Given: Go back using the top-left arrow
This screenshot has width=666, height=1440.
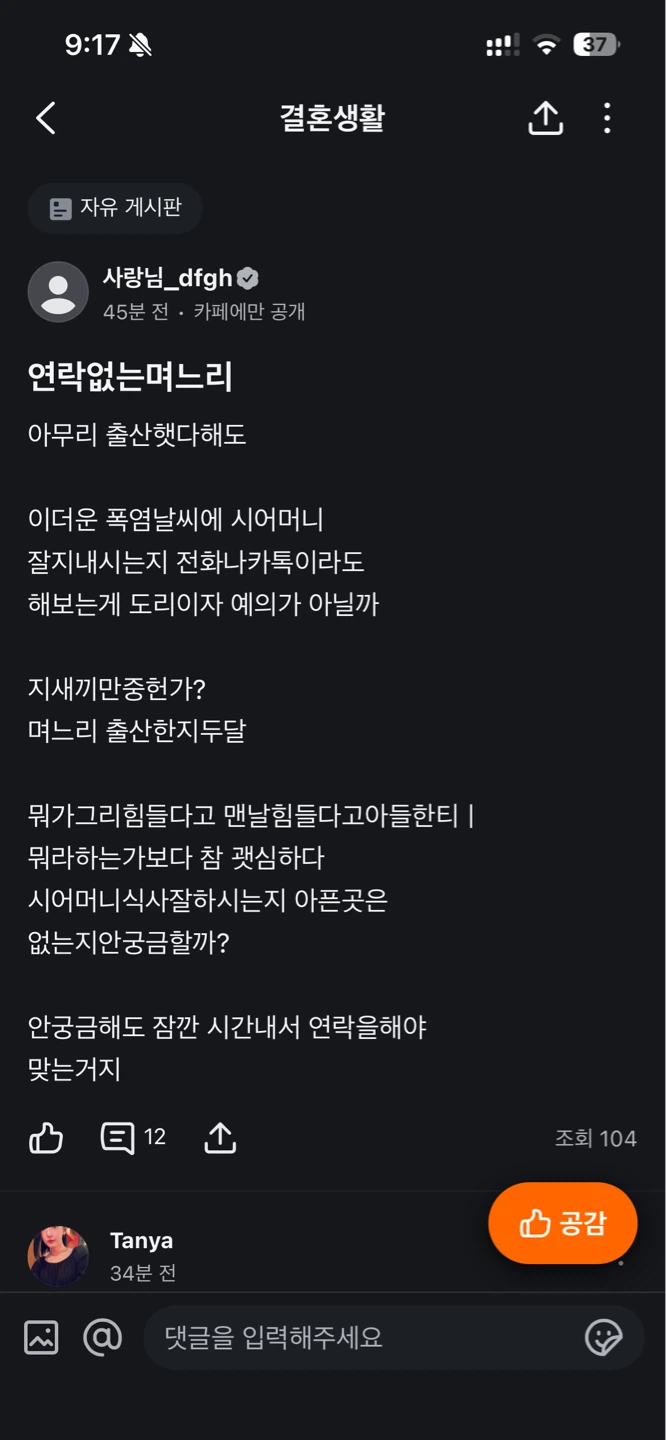Looking at the screenshot, I should [46, 118].
